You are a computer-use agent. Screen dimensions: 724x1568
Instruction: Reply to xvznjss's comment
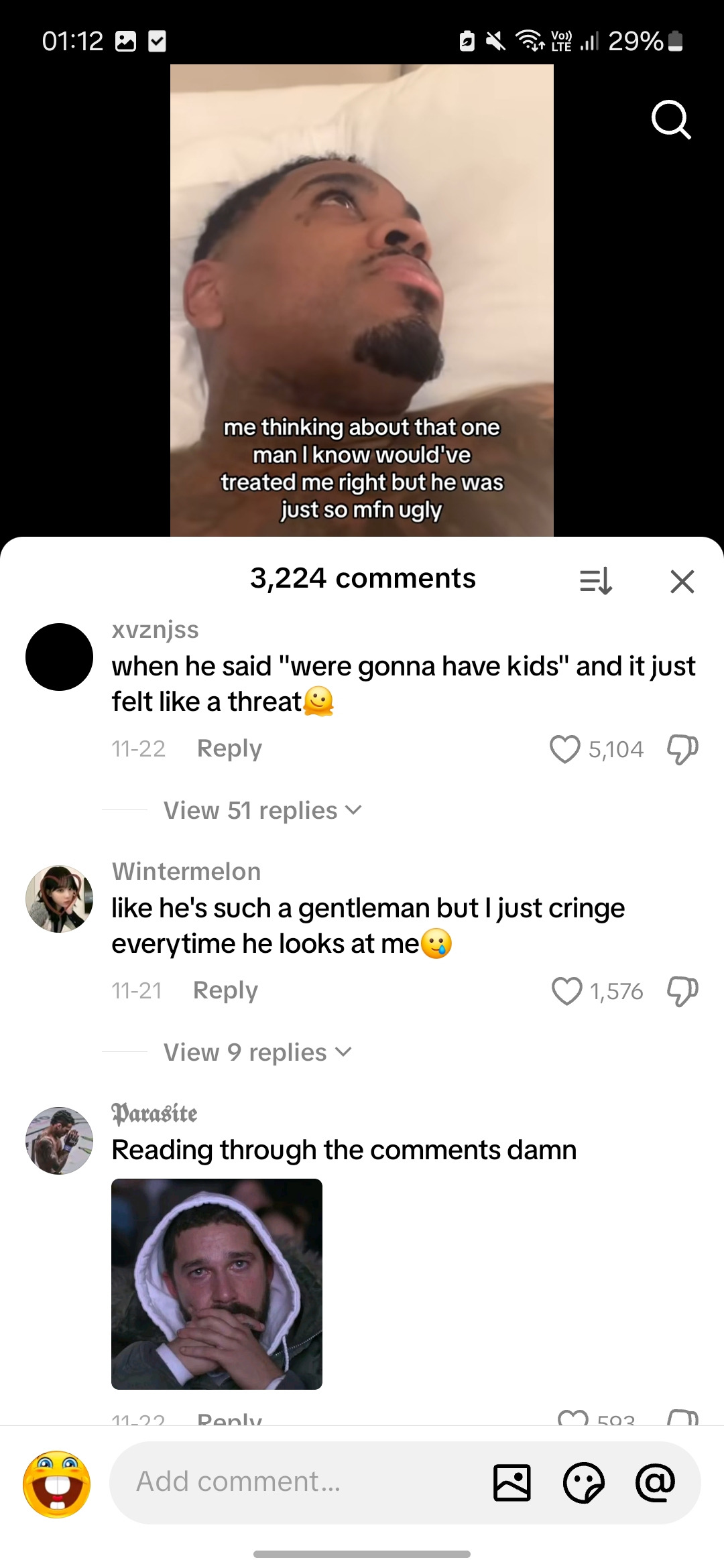229,748
